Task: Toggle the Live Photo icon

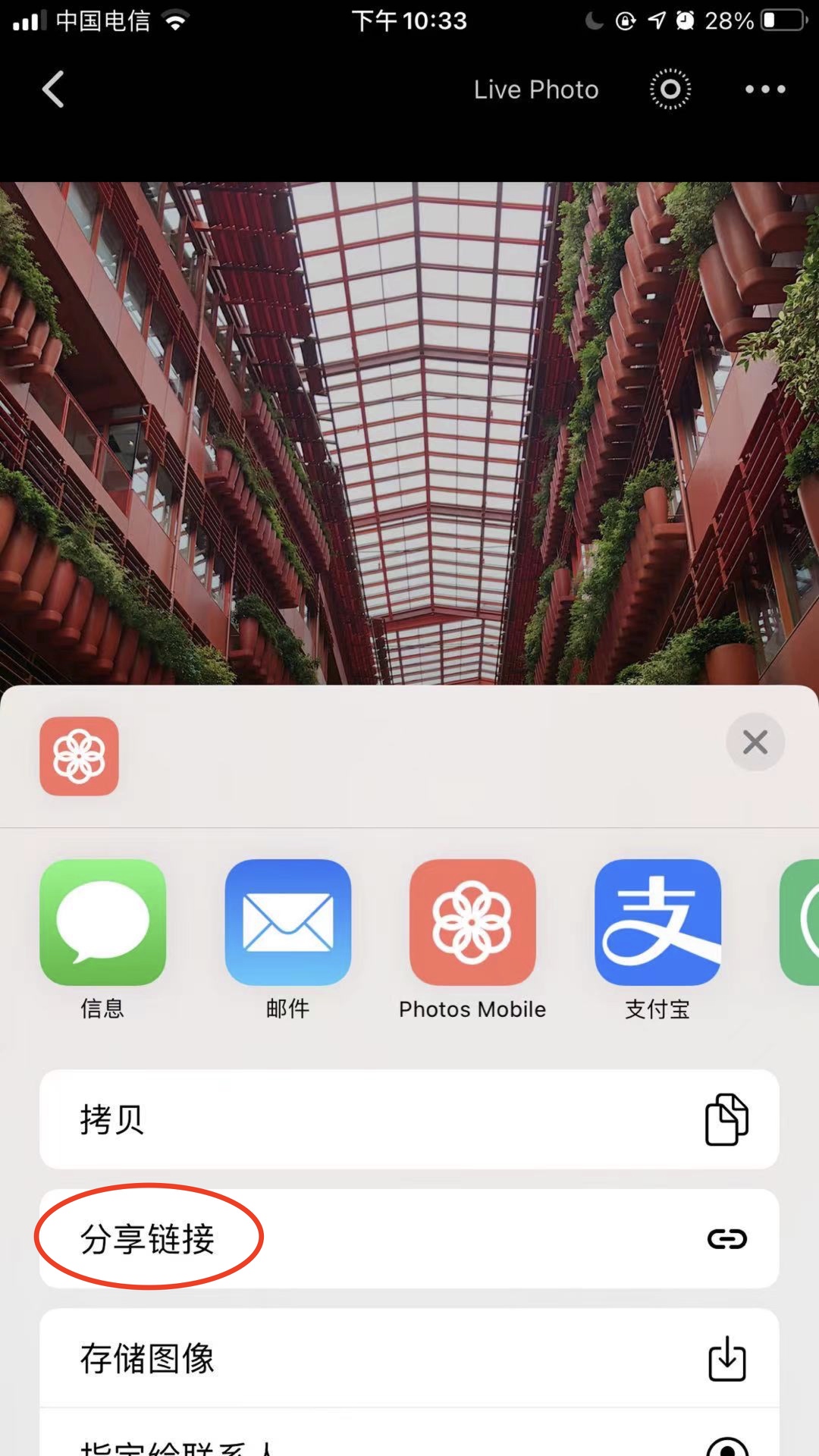Action: (x=670, y=89)
